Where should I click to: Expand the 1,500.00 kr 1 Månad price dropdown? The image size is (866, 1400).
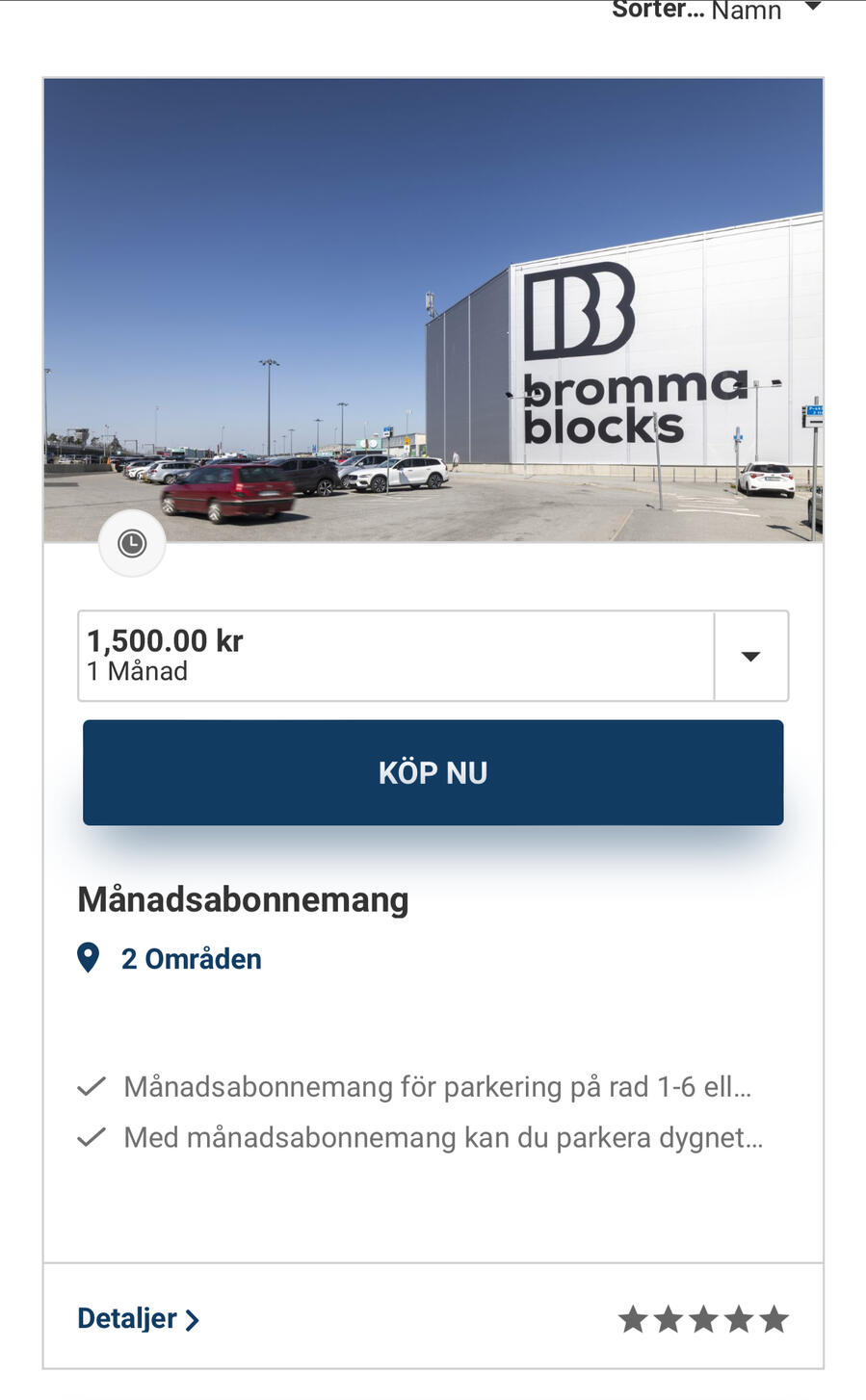750,657
